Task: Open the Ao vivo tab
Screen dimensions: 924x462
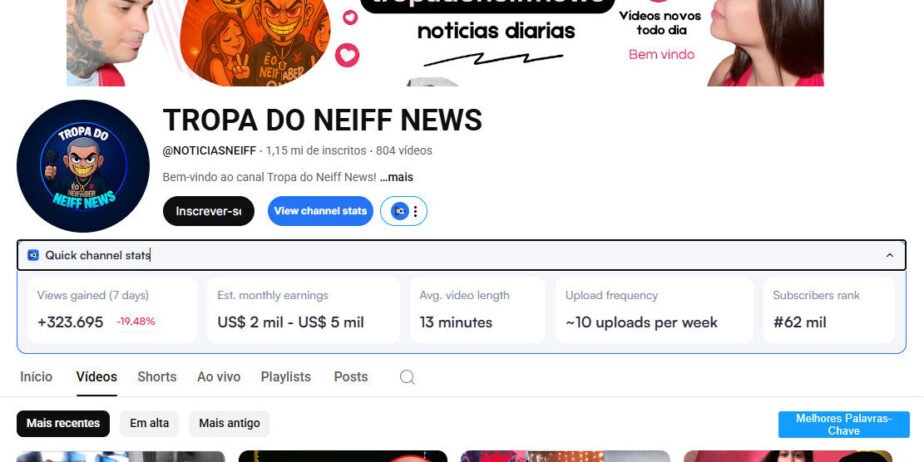Action: point(218,377)
